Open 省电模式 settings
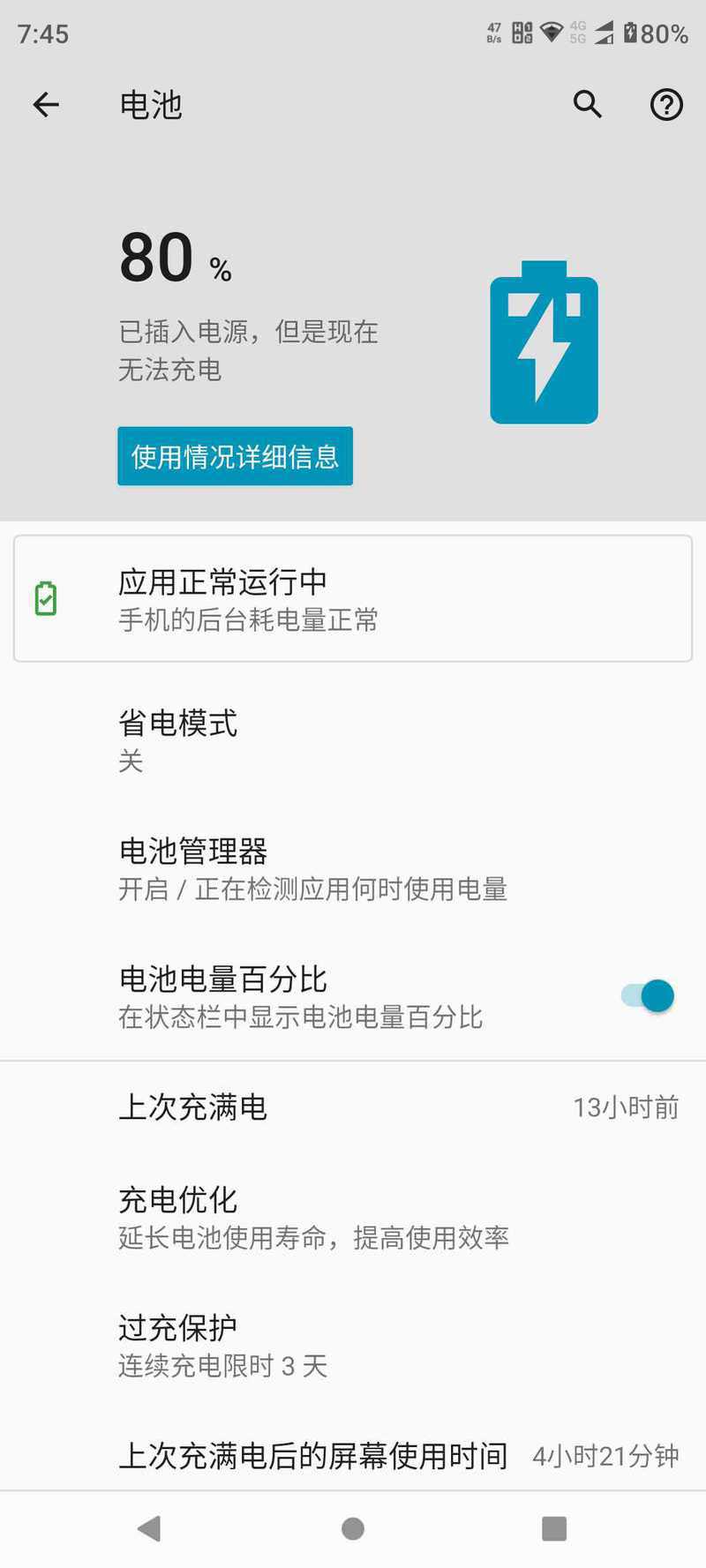Screen dimensions: 706x1568 353,740
